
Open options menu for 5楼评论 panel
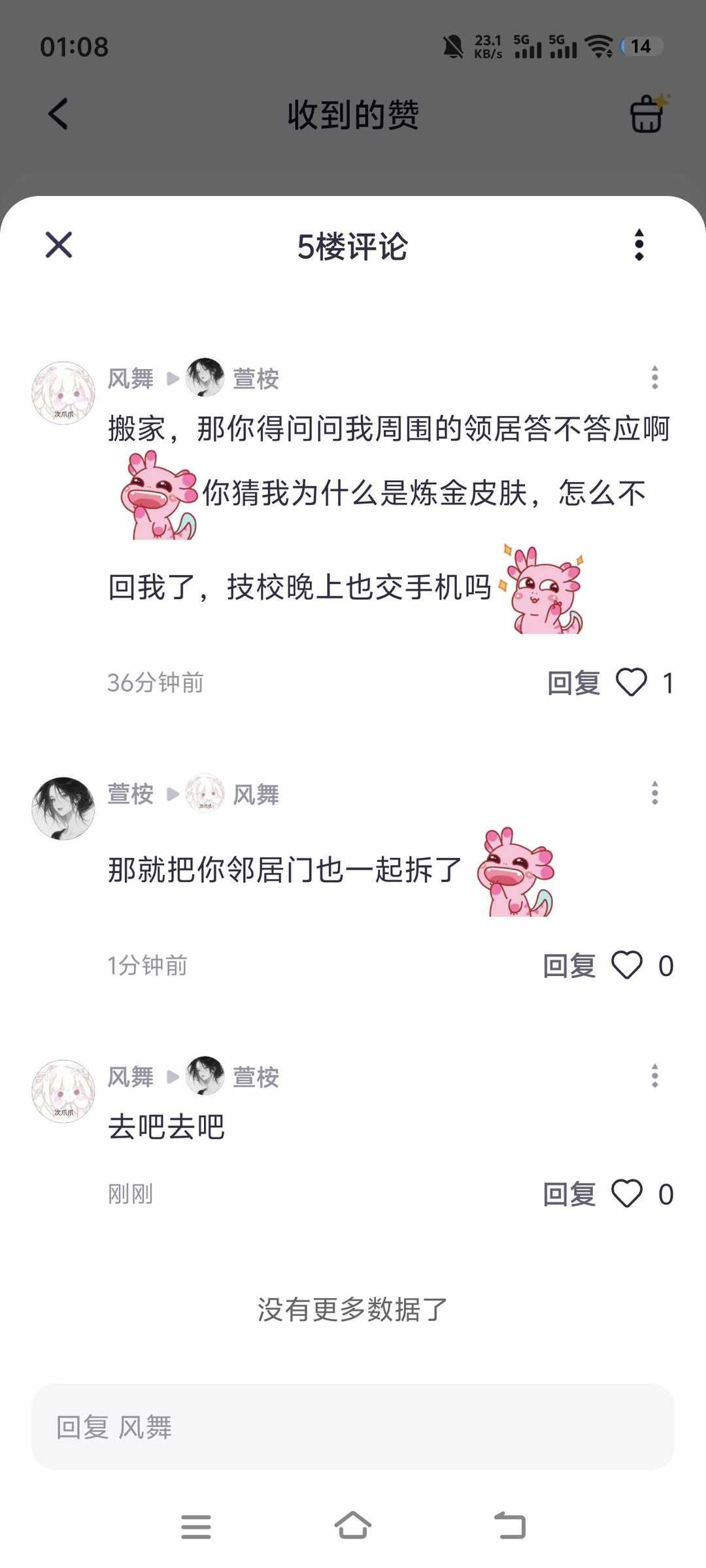pos(639,246)
